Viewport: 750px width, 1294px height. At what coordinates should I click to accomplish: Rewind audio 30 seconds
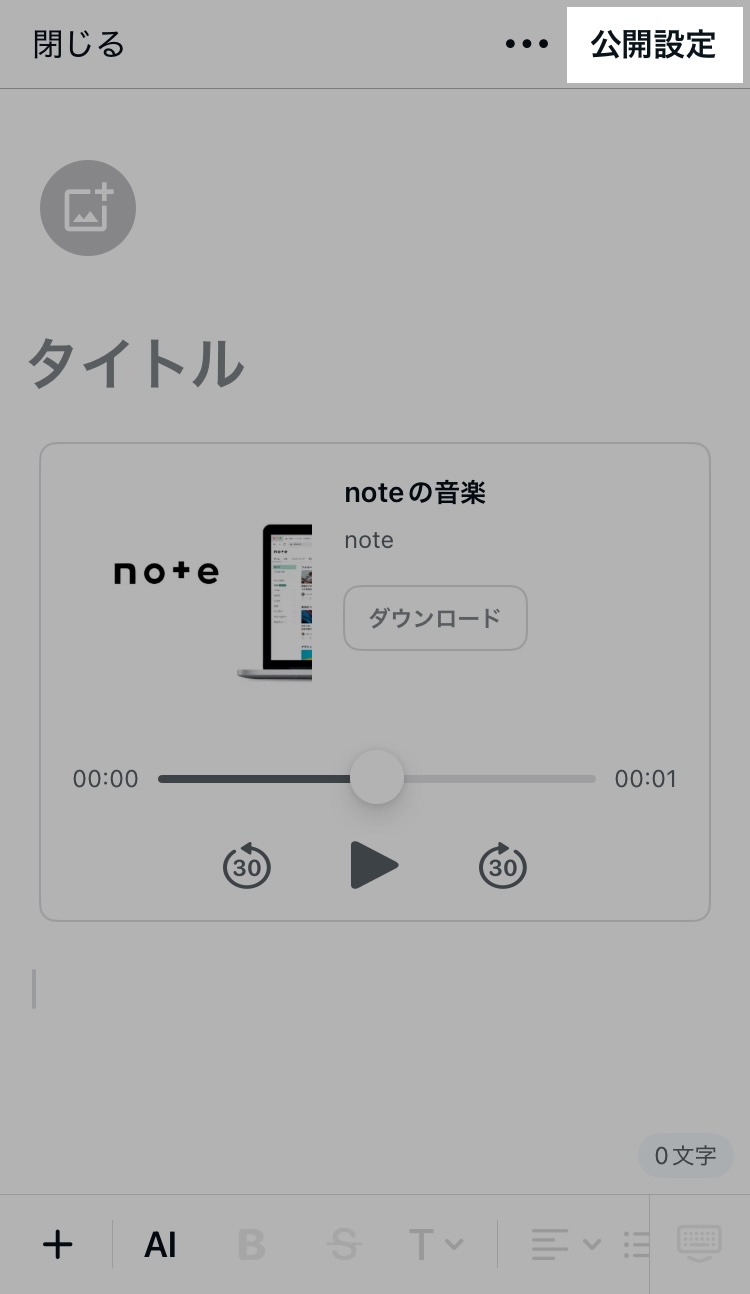point(247,866)
